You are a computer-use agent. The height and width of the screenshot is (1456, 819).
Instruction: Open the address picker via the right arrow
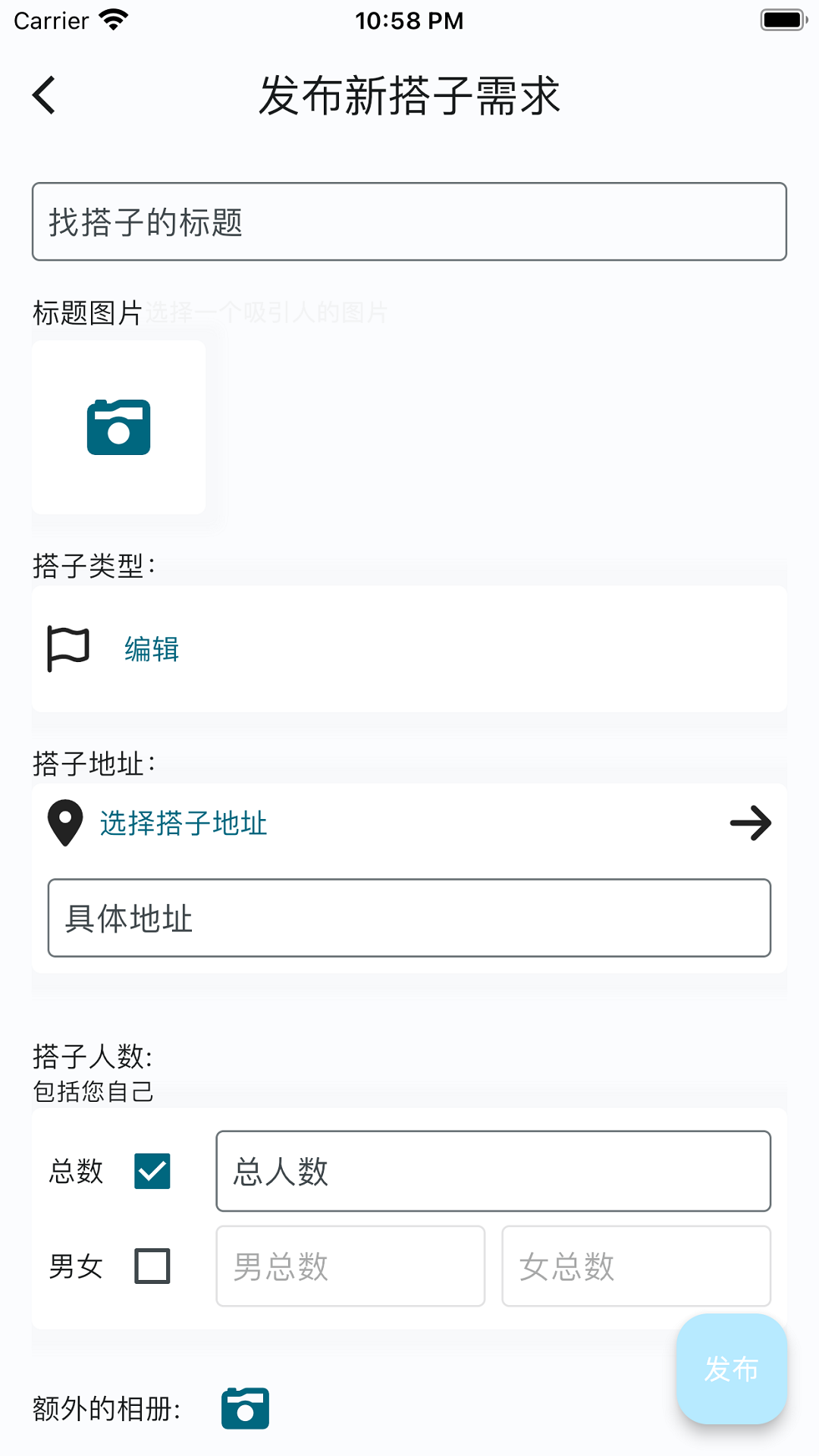click(x=752, y=823)
